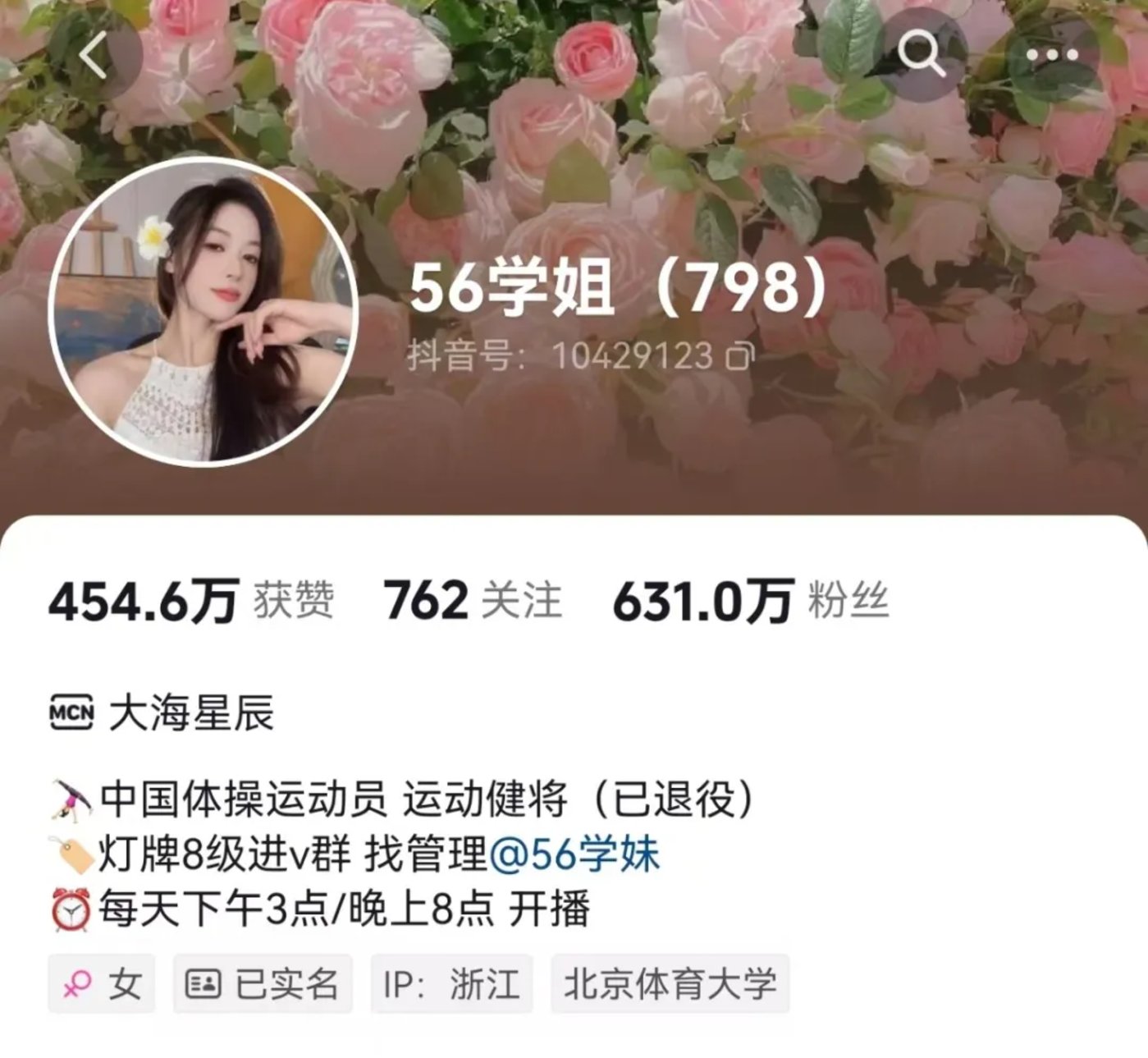Open the 762 关注 following list
Image resolution: width=1148 pixels, height=1058 pixels.
473,601
